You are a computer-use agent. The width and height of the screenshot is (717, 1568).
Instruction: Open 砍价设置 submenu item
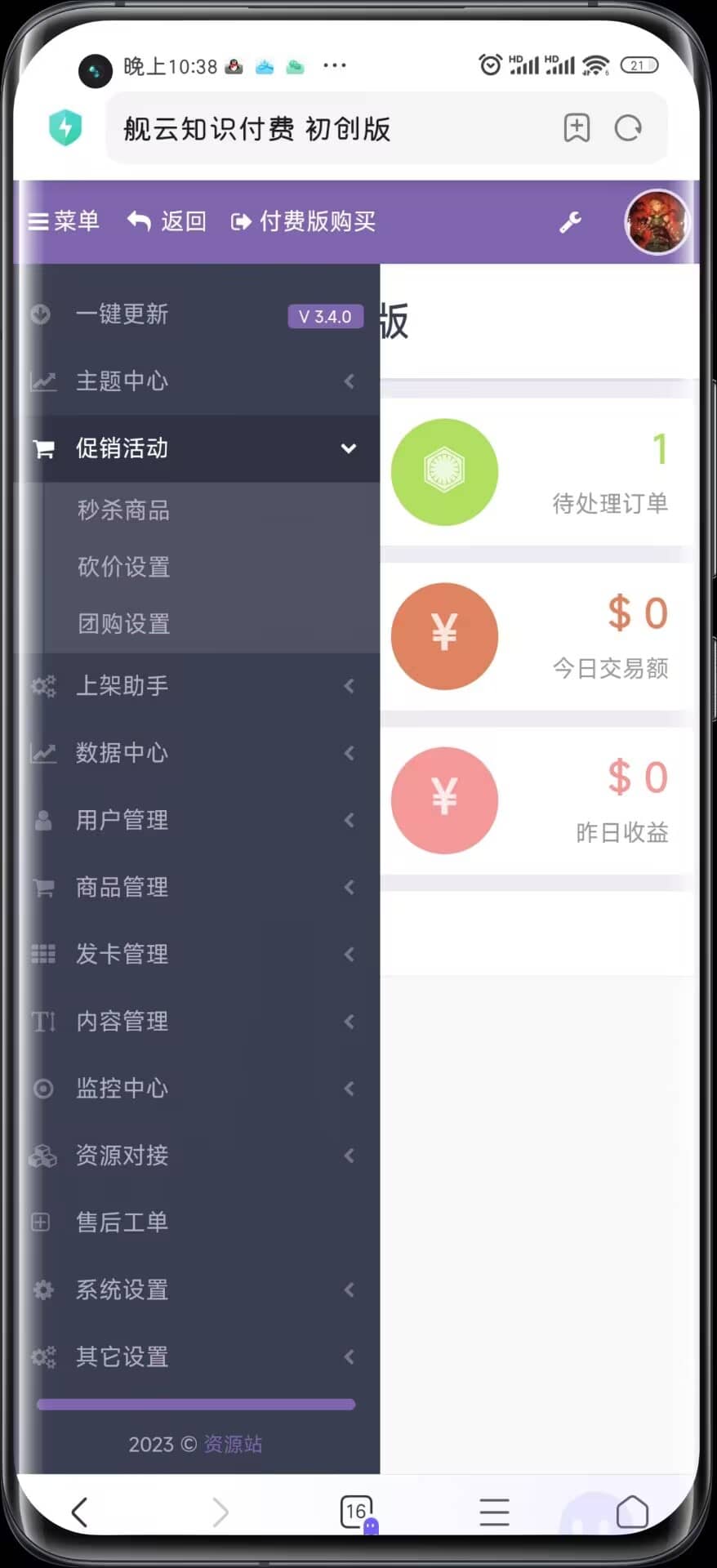point(124,567)
